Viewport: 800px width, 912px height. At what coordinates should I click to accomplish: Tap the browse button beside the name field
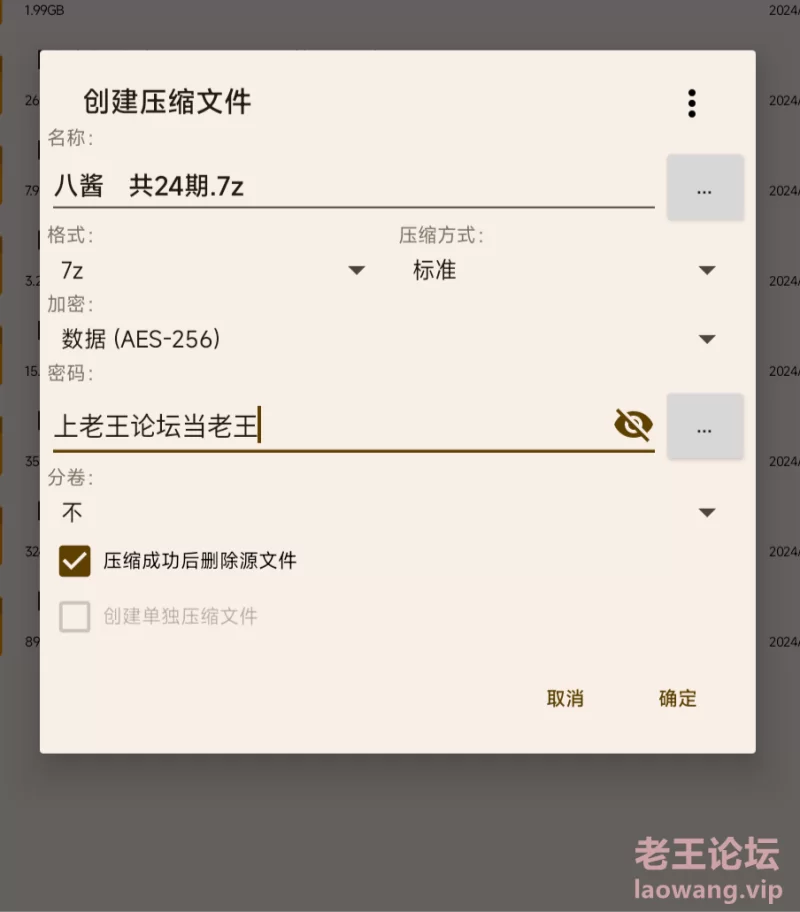[704, 187]
